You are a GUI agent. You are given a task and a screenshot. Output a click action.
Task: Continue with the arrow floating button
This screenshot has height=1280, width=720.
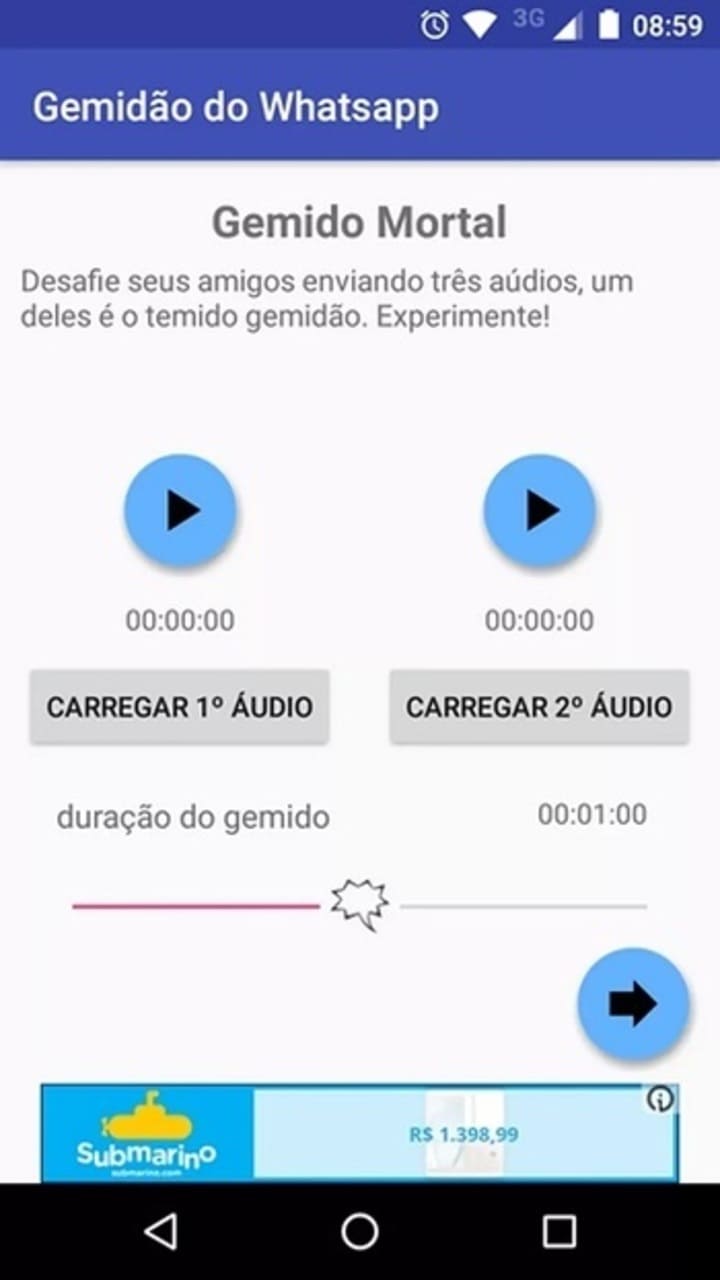pos(633,1004)
